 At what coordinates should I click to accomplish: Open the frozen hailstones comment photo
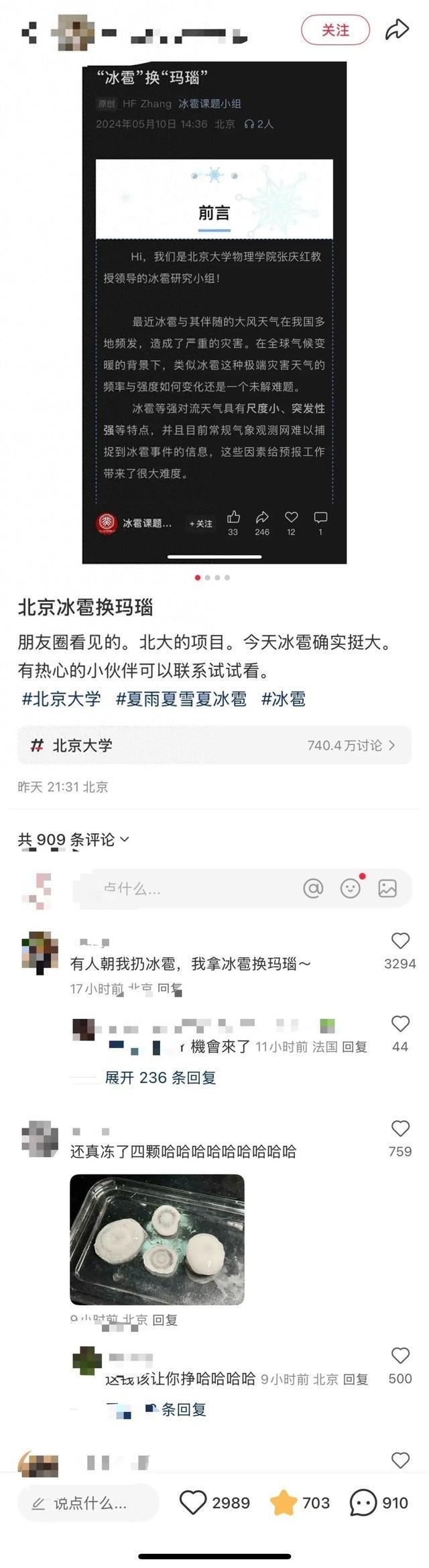click(x=157, y=1239)
